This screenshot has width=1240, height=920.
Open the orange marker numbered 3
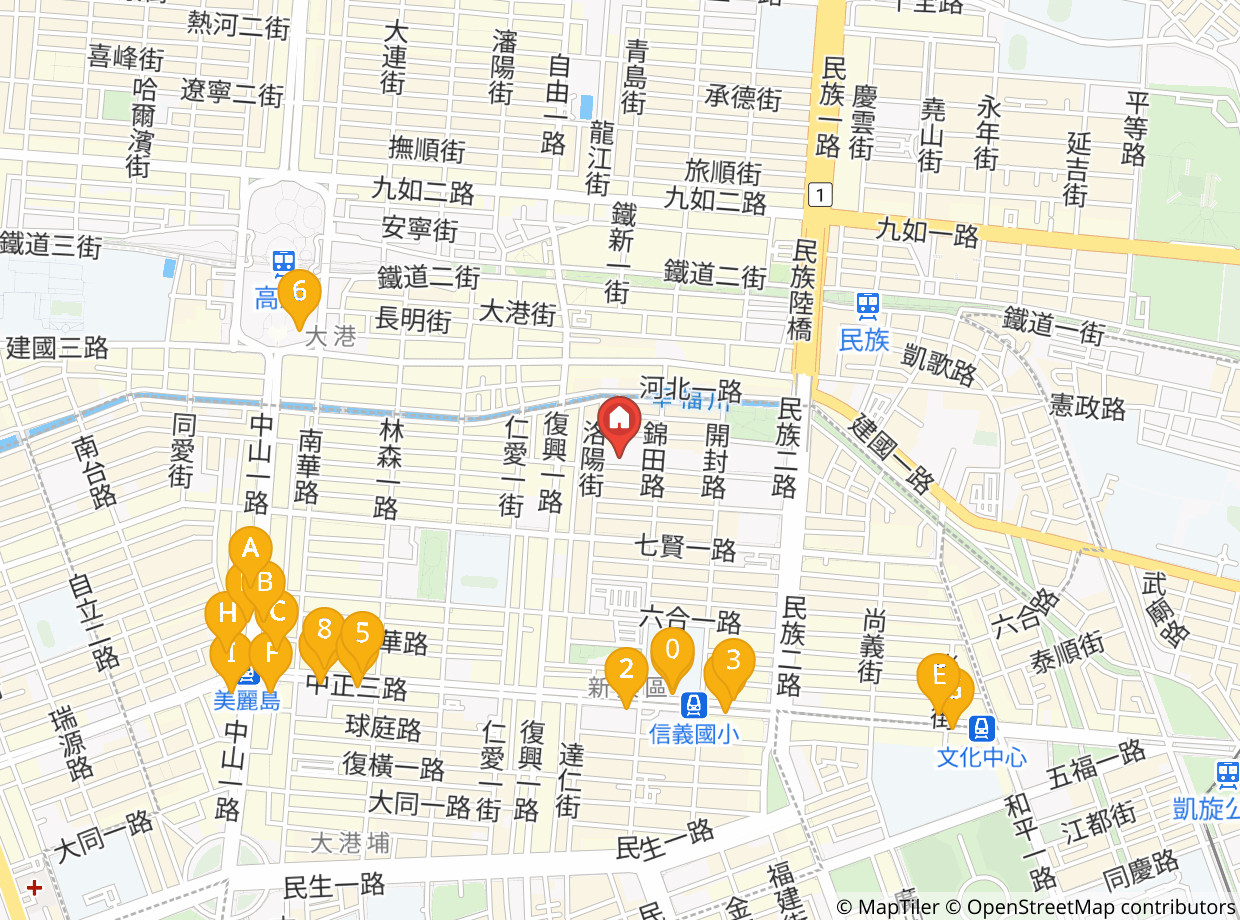[x=733, y=662]
